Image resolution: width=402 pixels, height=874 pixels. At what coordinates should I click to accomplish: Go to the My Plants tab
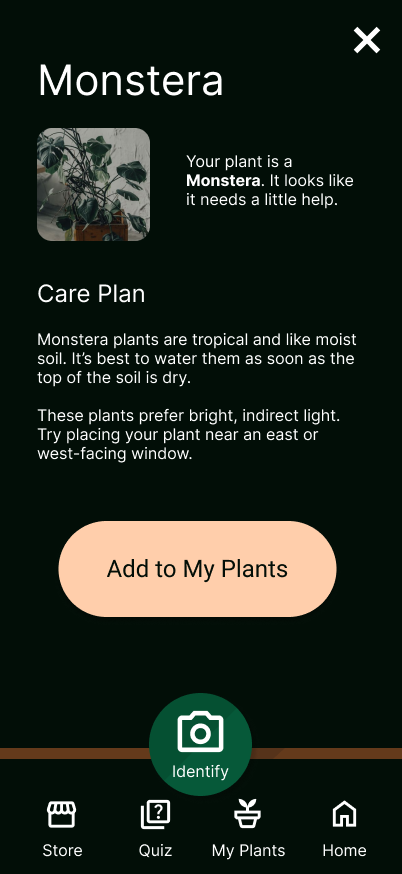coord(248,829)
